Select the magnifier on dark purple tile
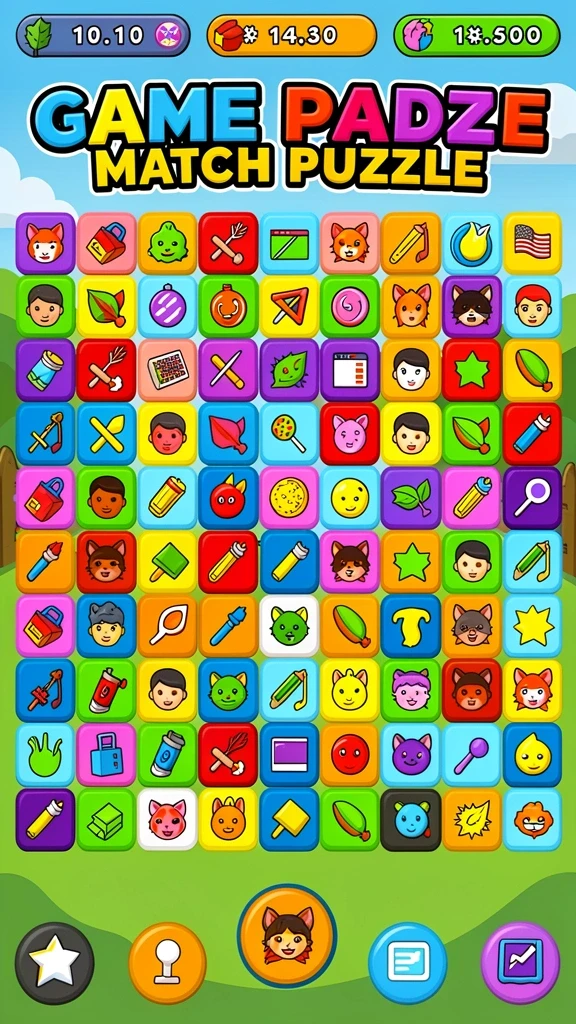Image resolution: width=576 pixels, height=1024 pixels. point(532,498)
